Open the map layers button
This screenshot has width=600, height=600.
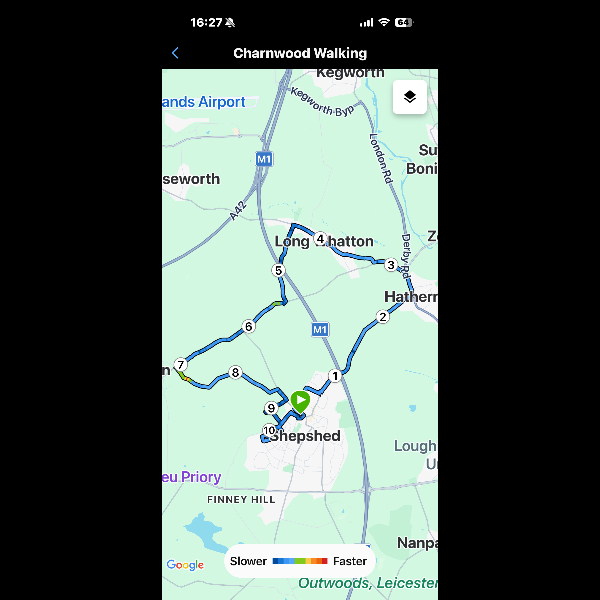(x=410, y=97)
